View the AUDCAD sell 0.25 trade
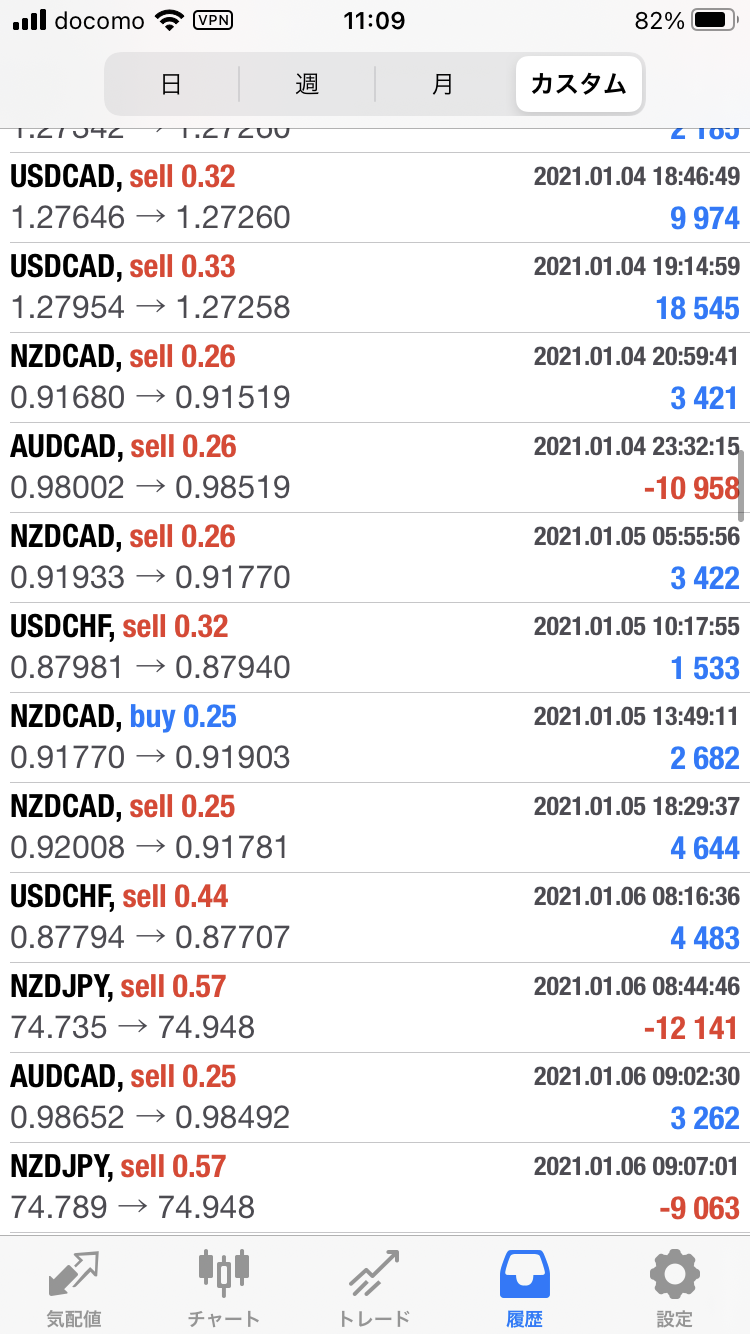The image size is (750, 1334). tap(375, 1097)
